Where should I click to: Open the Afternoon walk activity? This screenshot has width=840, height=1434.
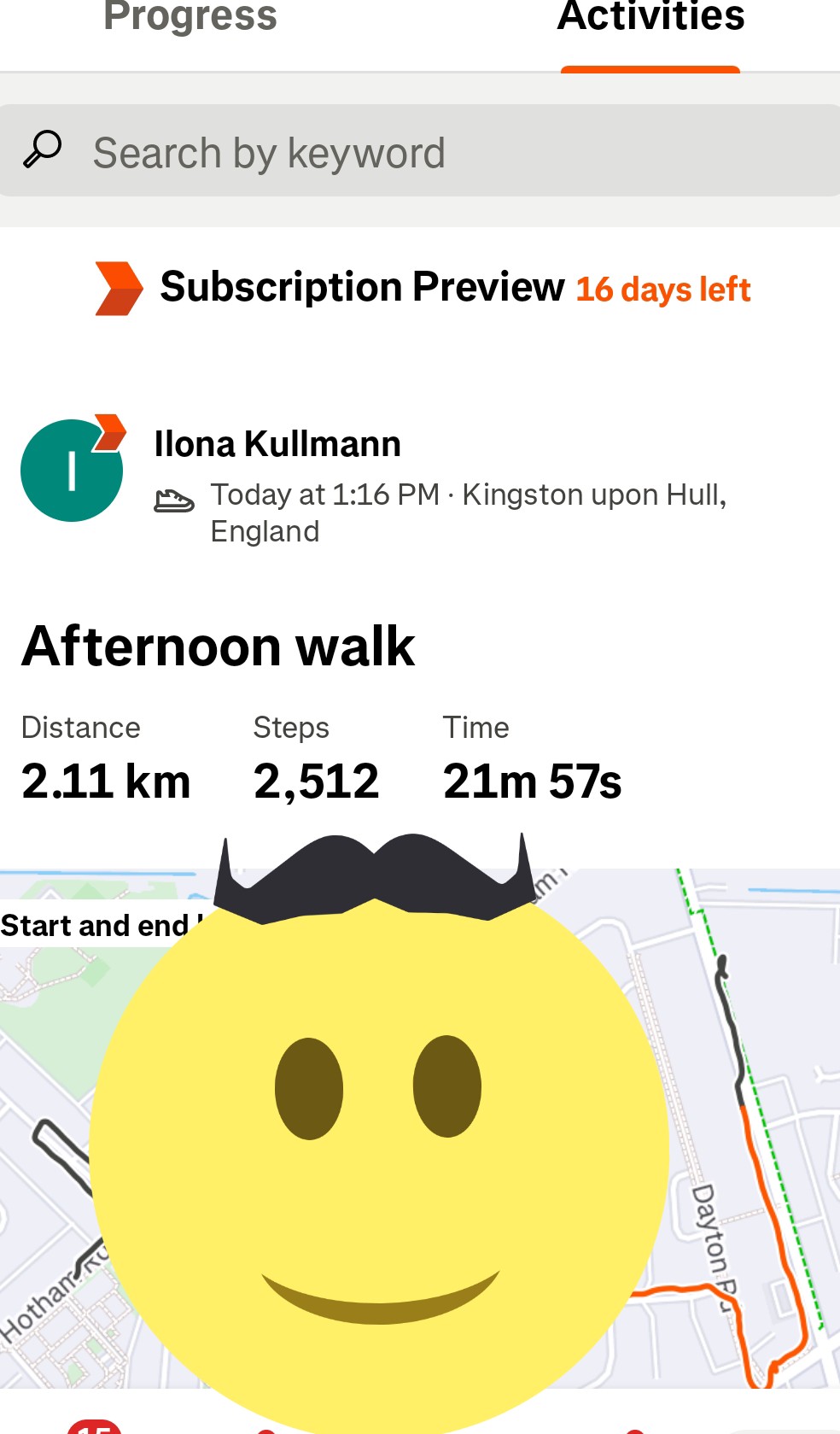(x=219, y=647)
